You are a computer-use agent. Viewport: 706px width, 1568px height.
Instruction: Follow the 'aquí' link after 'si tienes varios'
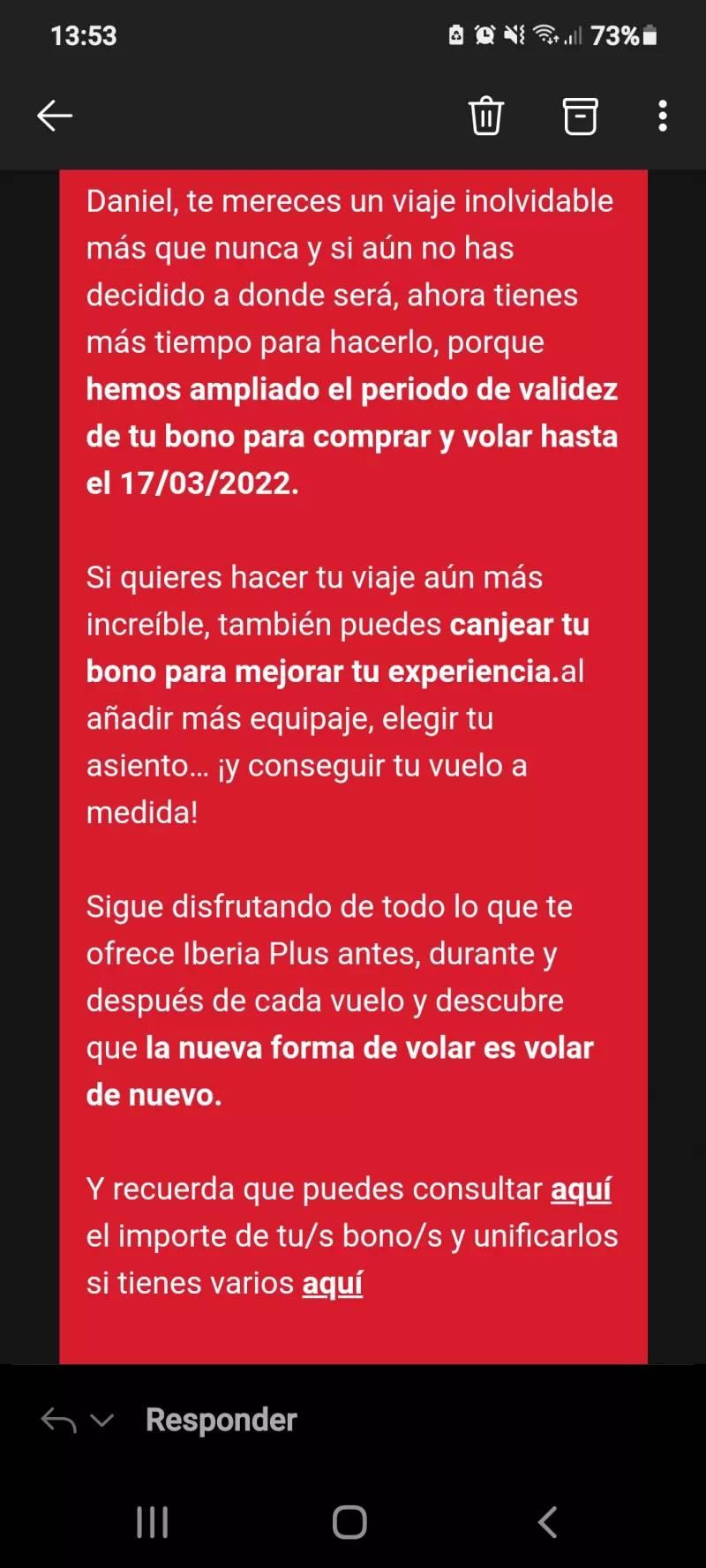332,1283
